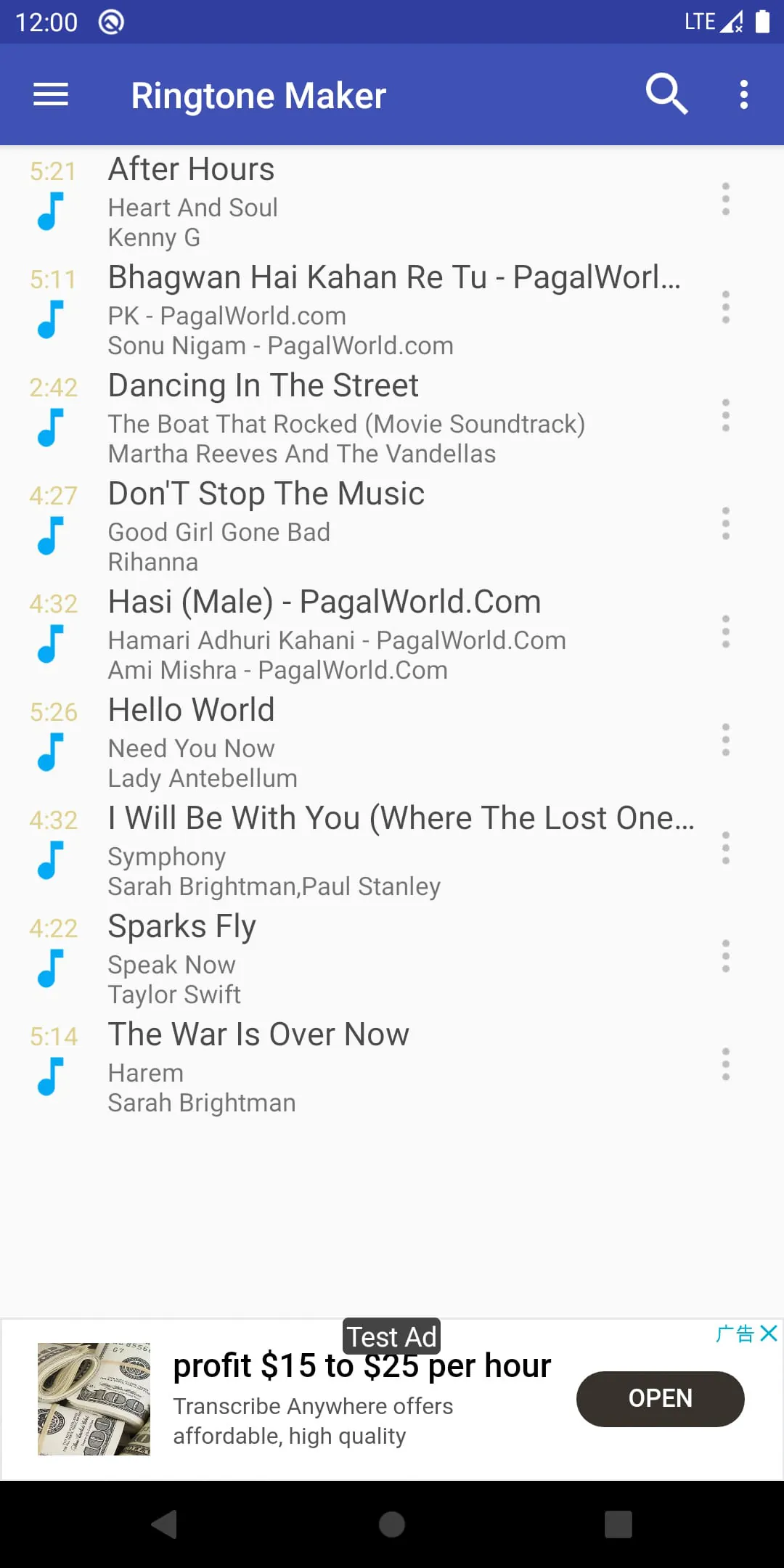This screenshot has width=784, height=1568.
Task: Tap the Back button in the navigation bar
Action: click(x=165, y=1525)
